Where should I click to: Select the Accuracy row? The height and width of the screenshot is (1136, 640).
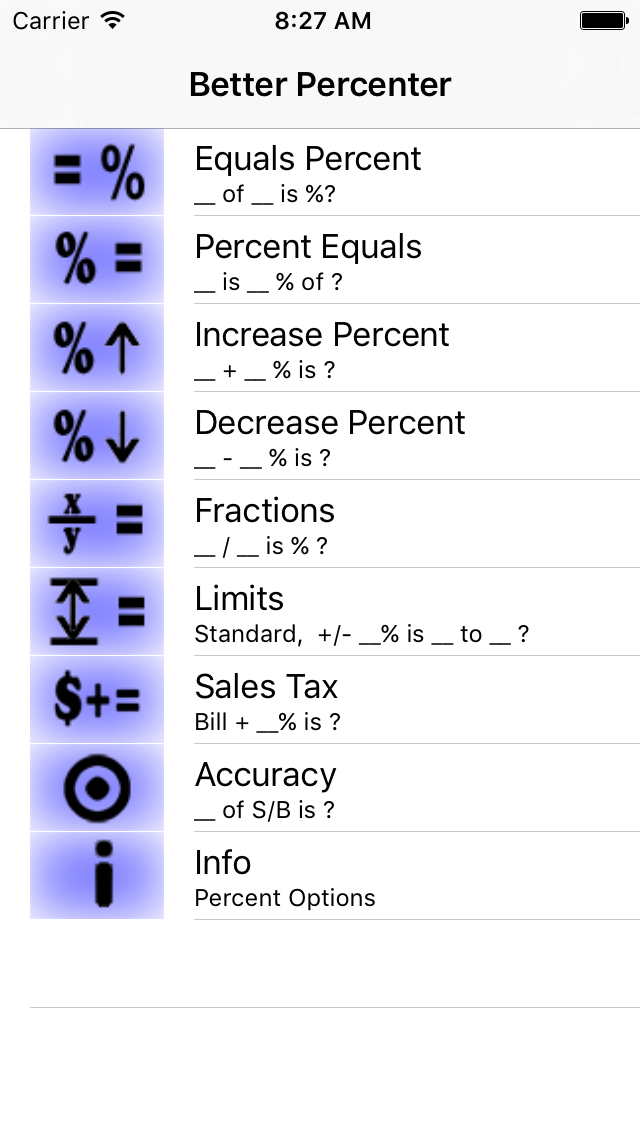point(320,788)
